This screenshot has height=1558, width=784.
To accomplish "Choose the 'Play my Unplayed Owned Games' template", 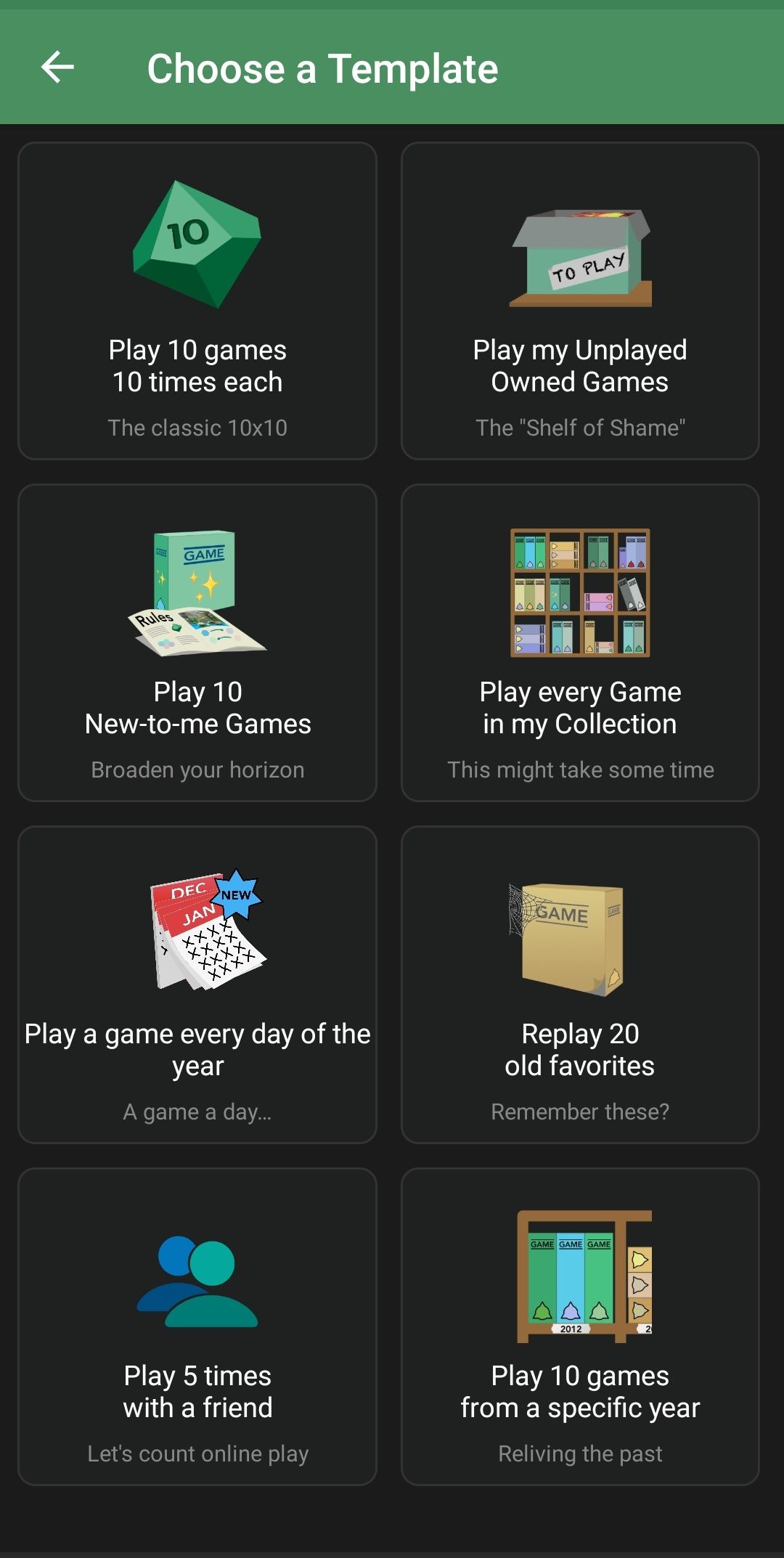I will click(580, 301).
